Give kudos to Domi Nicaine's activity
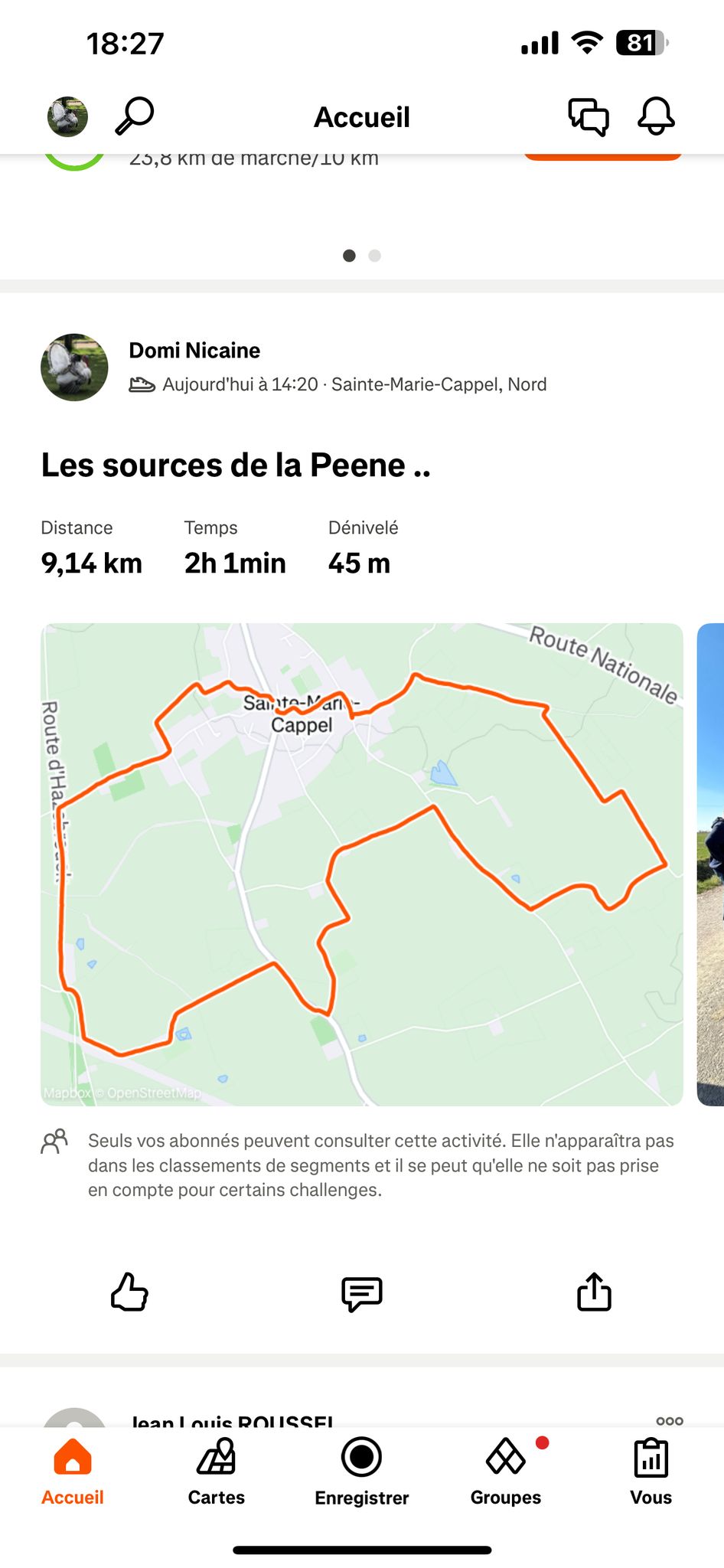Screen dimensions: 724x1568 point(129,1292)
